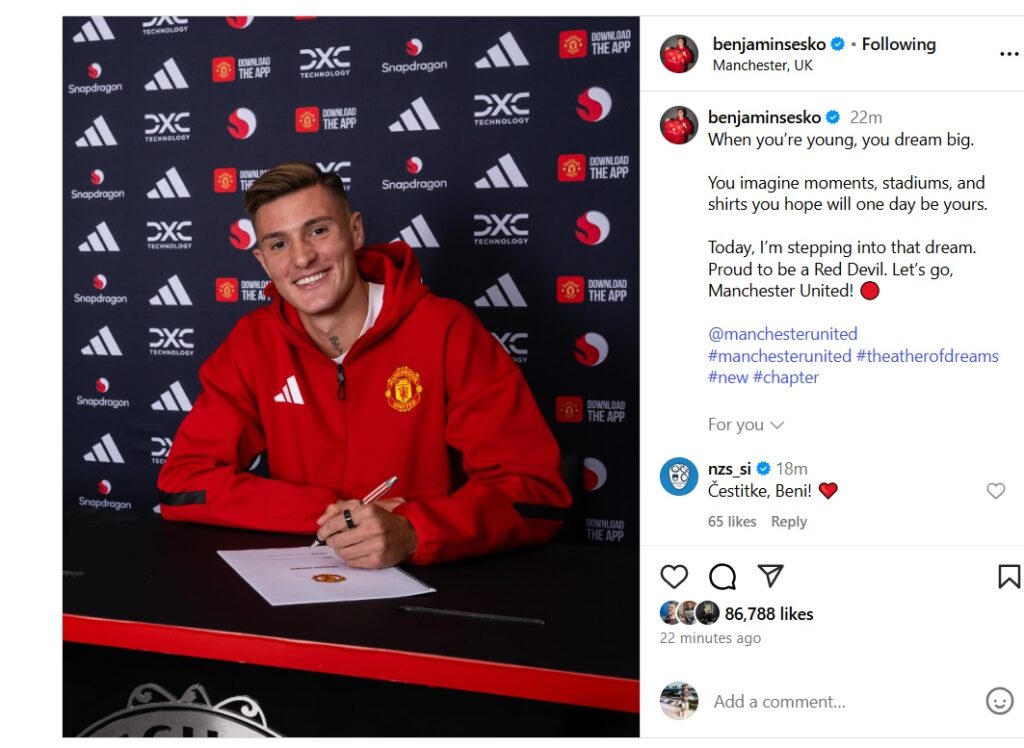View 65 likes on nzs_si's comment
The height and width of the screenshot is (748, 1024).
(x=731, y=522)
